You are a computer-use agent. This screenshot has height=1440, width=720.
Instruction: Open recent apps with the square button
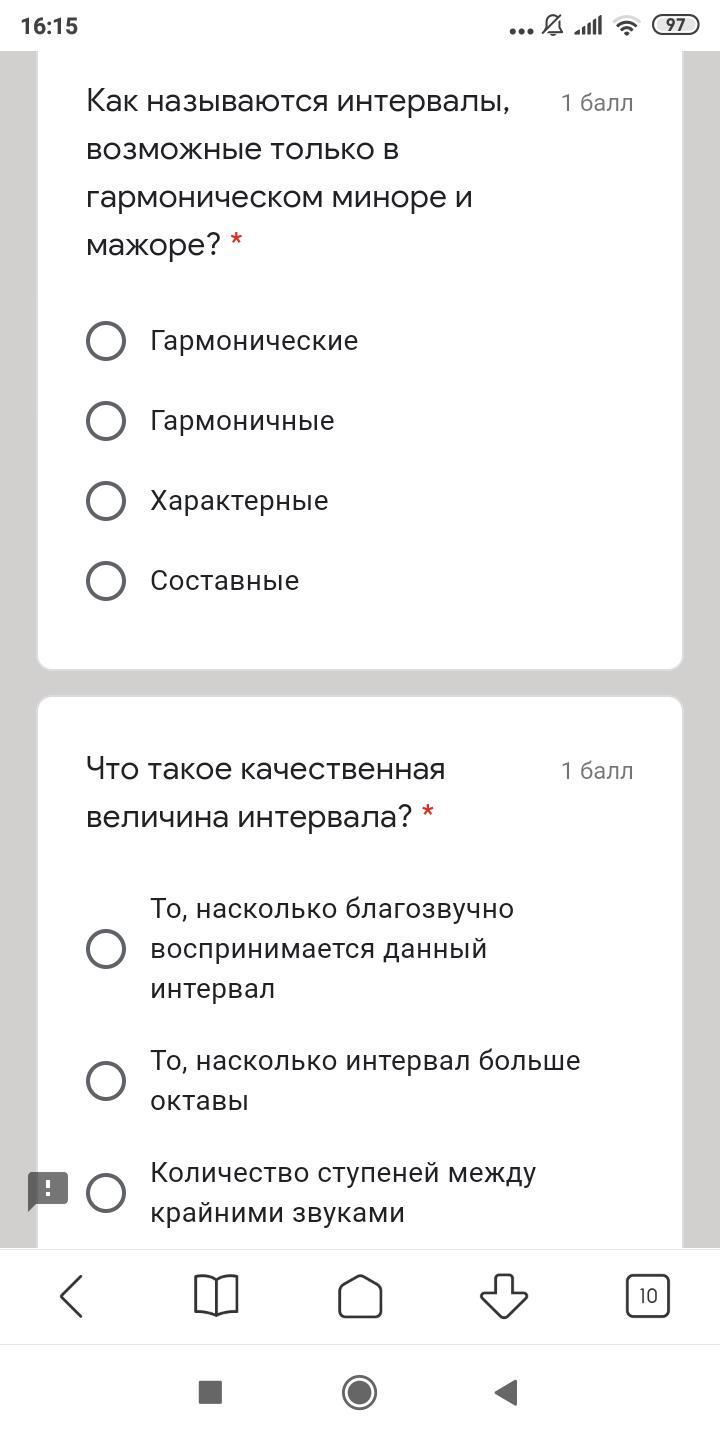click(210, 1392)
